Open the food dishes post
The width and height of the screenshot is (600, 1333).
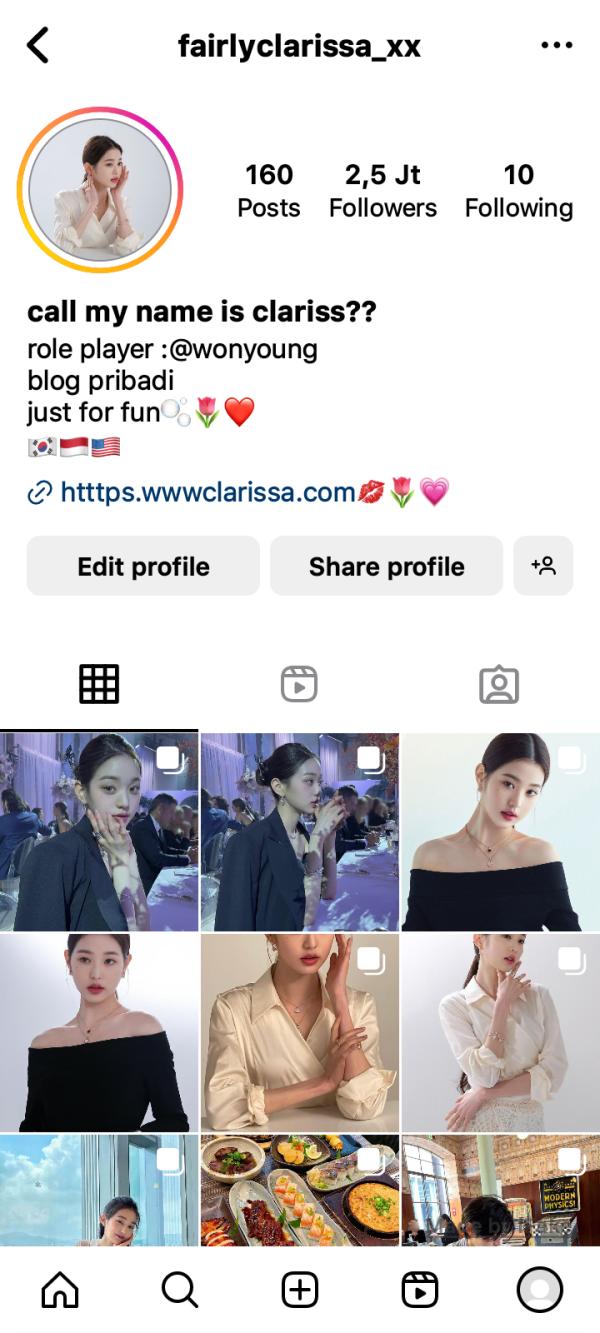click(x=299, y=1190)
